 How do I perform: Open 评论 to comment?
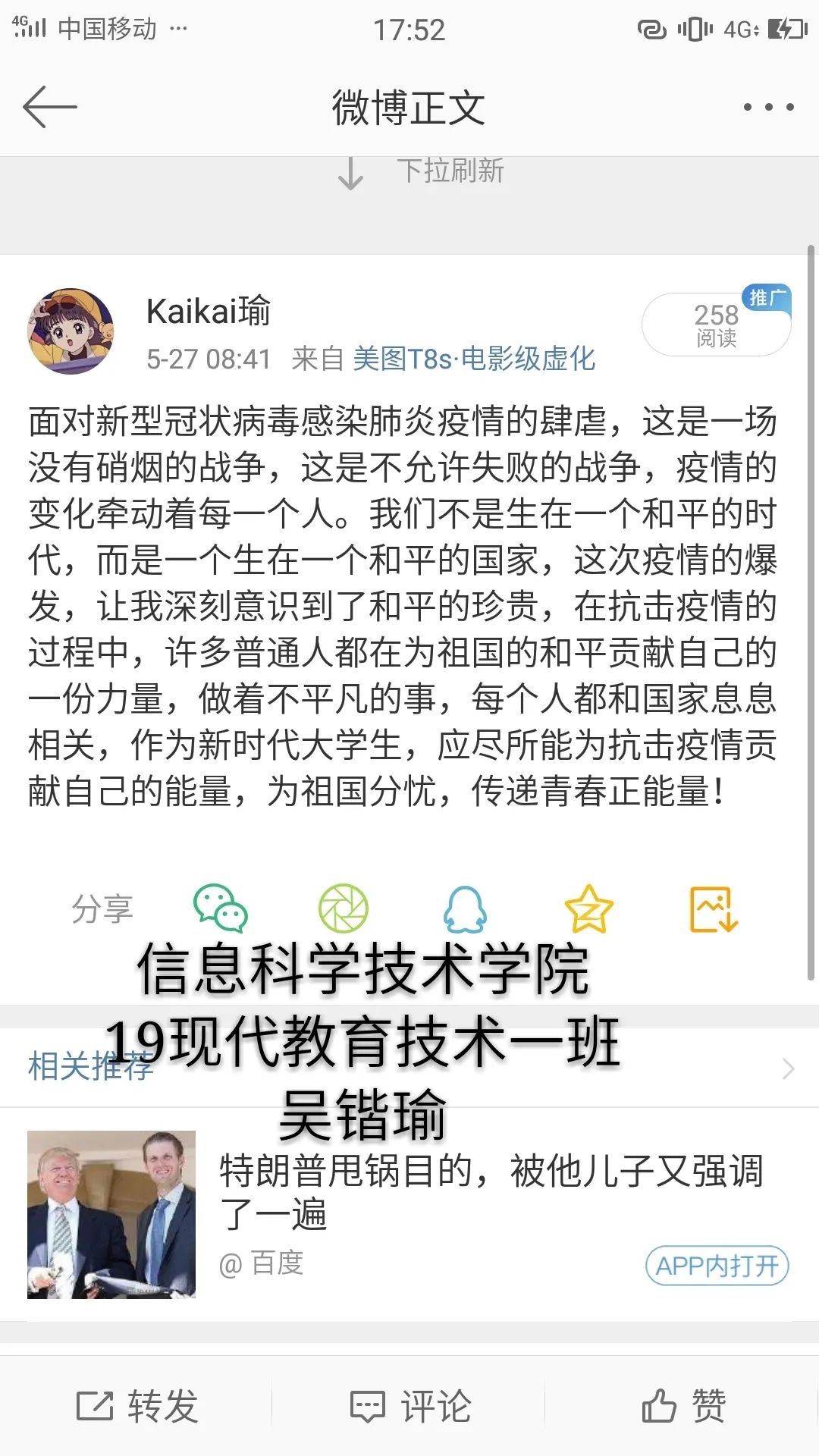tap(410, 1407)
